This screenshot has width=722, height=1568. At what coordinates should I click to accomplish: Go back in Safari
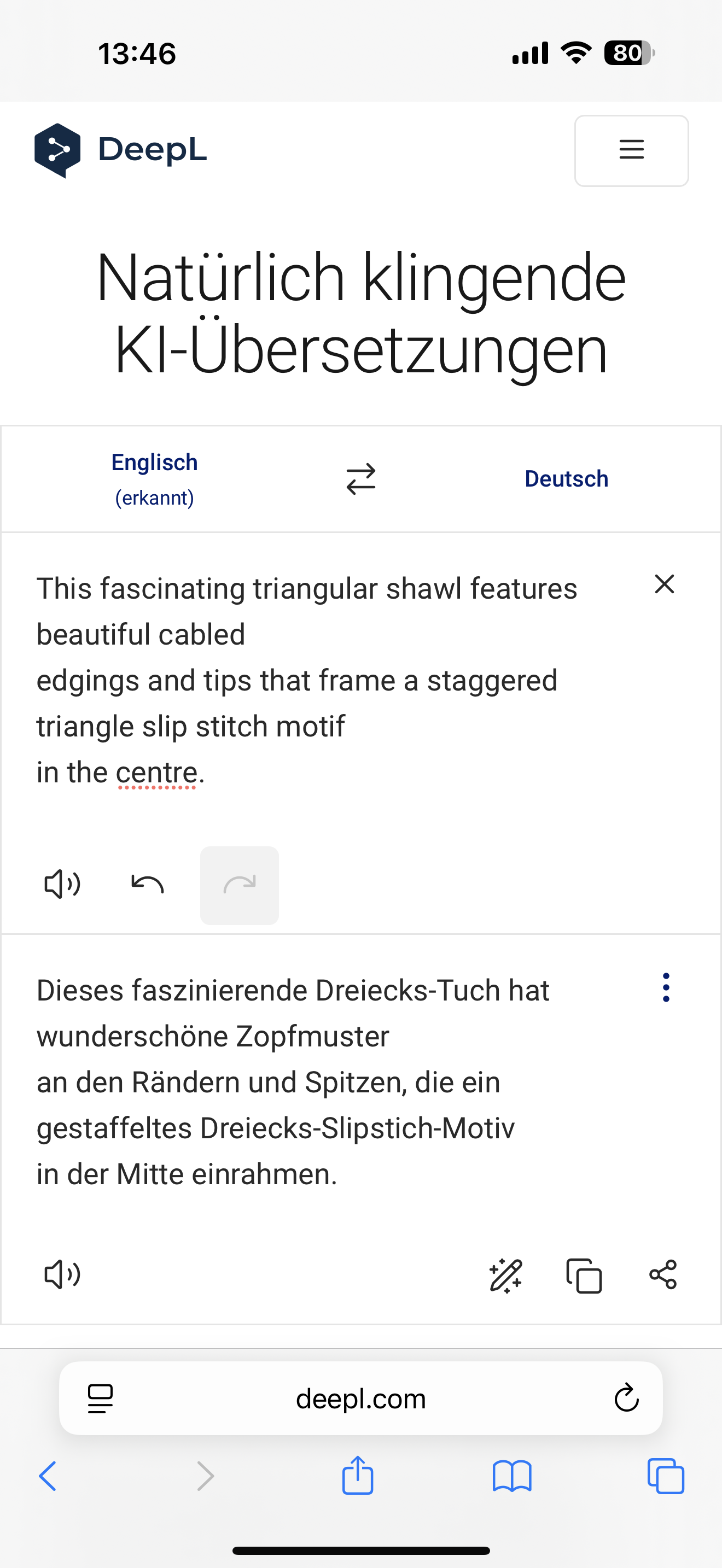tap(48, 1476)
